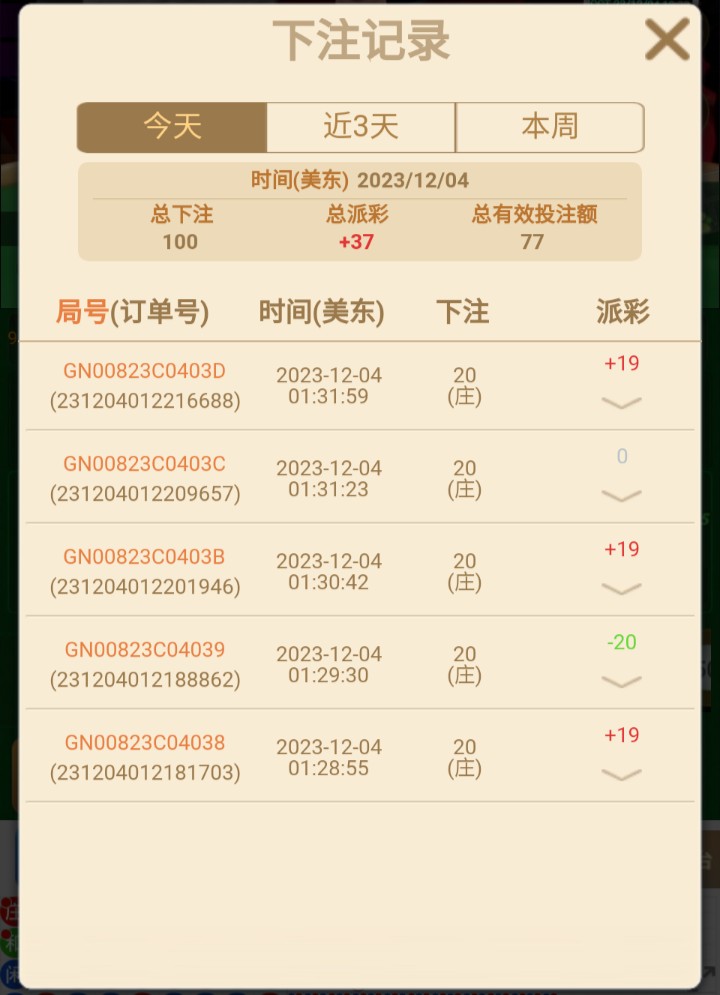Expand details for round GN00823C0403C
The image size is (720, 995).
[621, 496]
